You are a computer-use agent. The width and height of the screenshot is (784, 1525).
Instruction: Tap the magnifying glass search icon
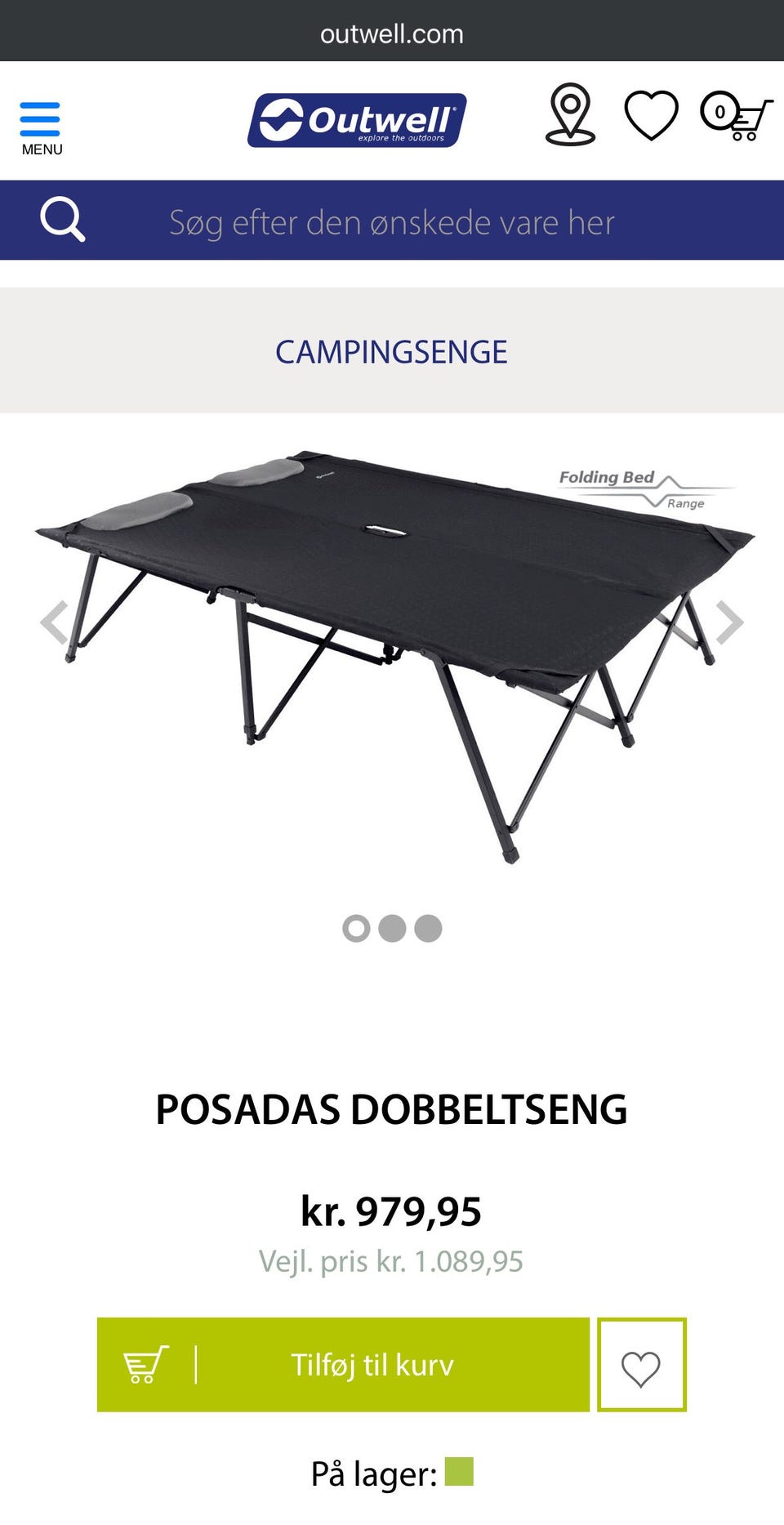[x=63, y=220]
